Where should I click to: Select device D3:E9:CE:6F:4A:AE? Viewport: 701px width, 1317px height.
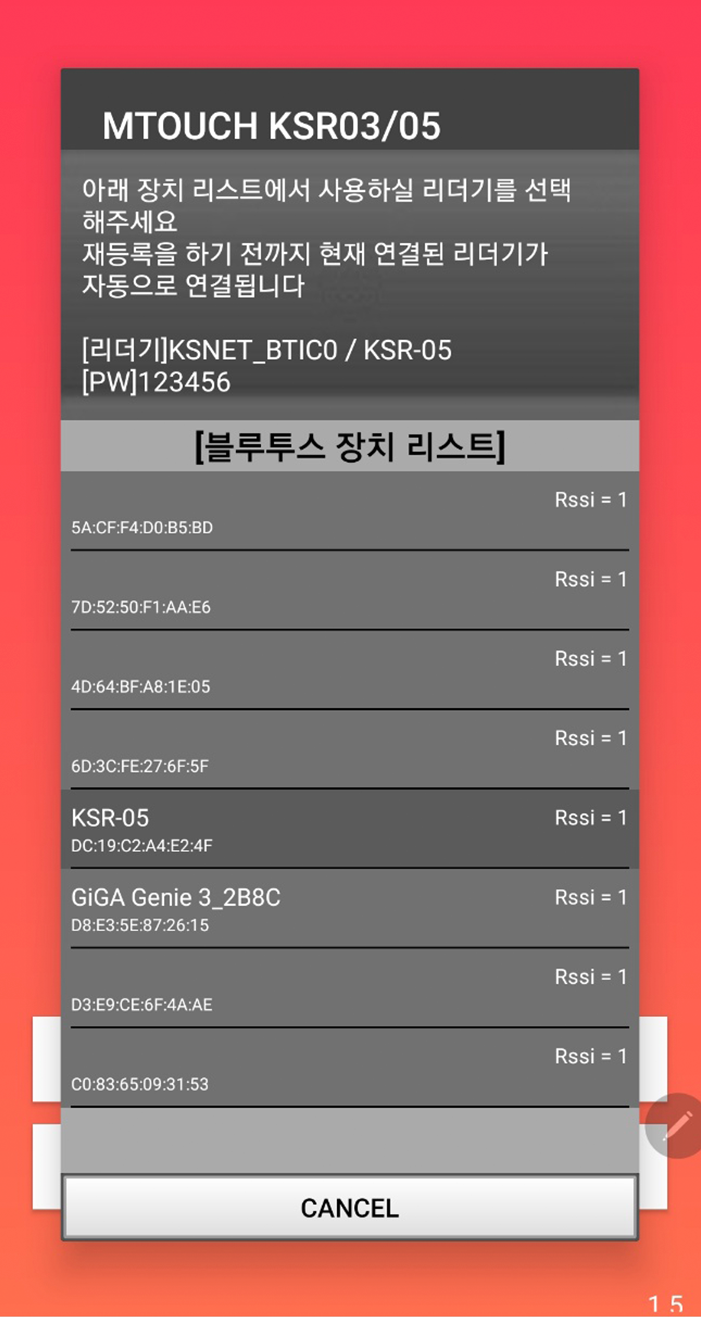(349, 989)
